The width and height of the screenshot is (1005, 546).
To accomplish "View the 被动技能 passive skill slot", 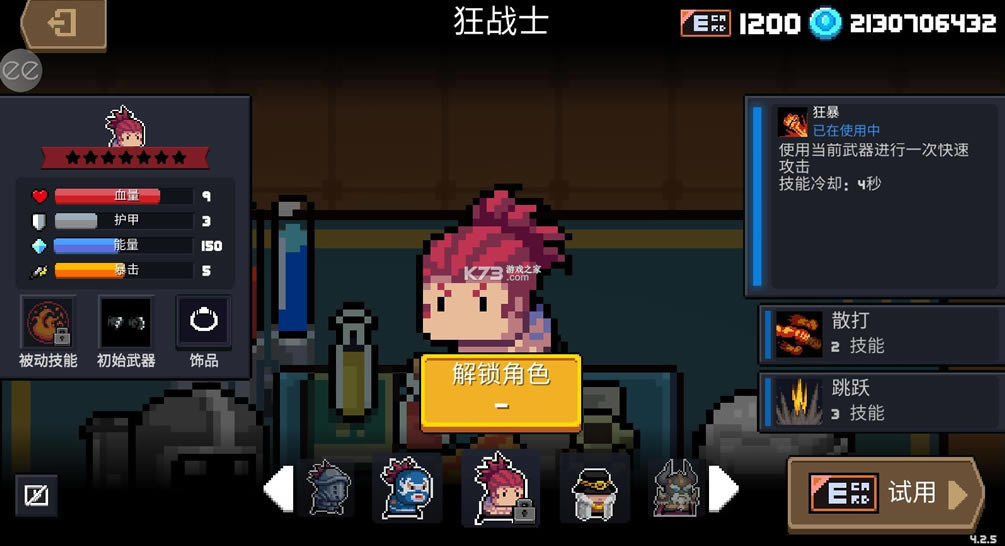I will (48, 323).
